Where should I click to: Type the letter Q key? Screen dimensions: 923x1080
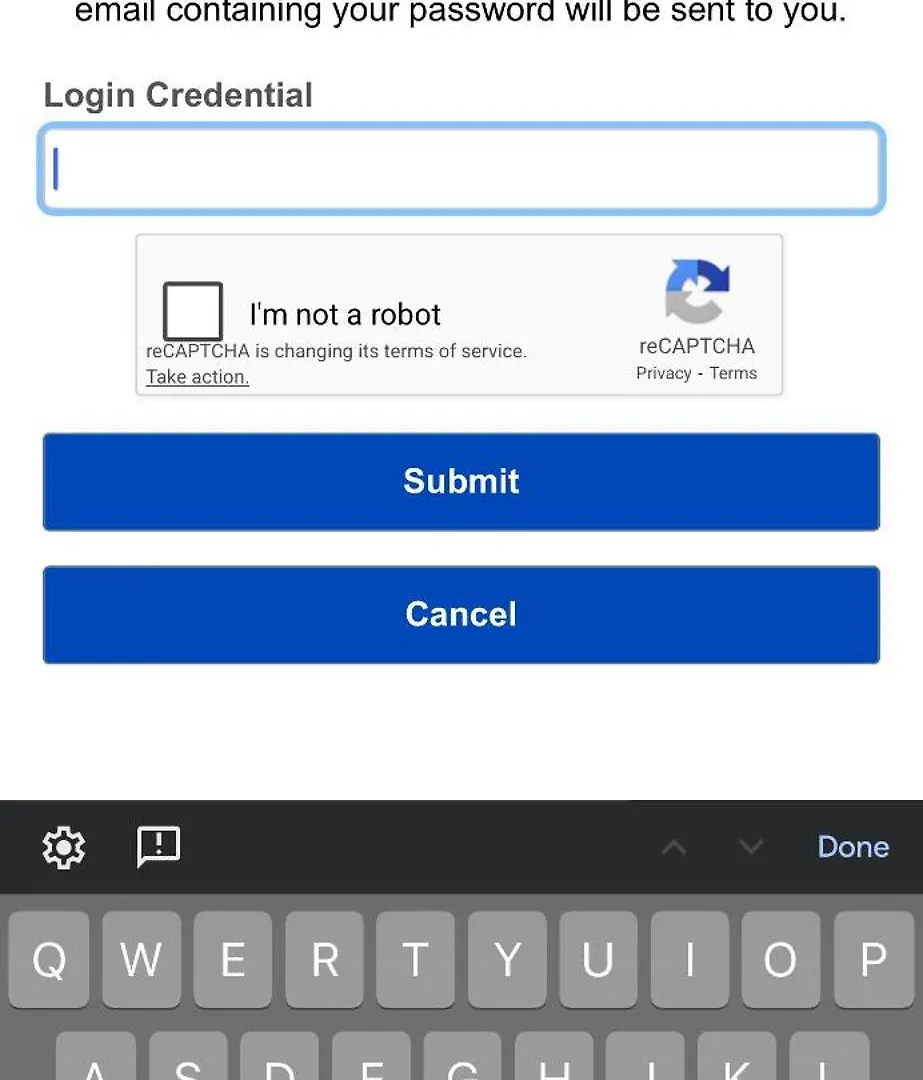(50, 960)
